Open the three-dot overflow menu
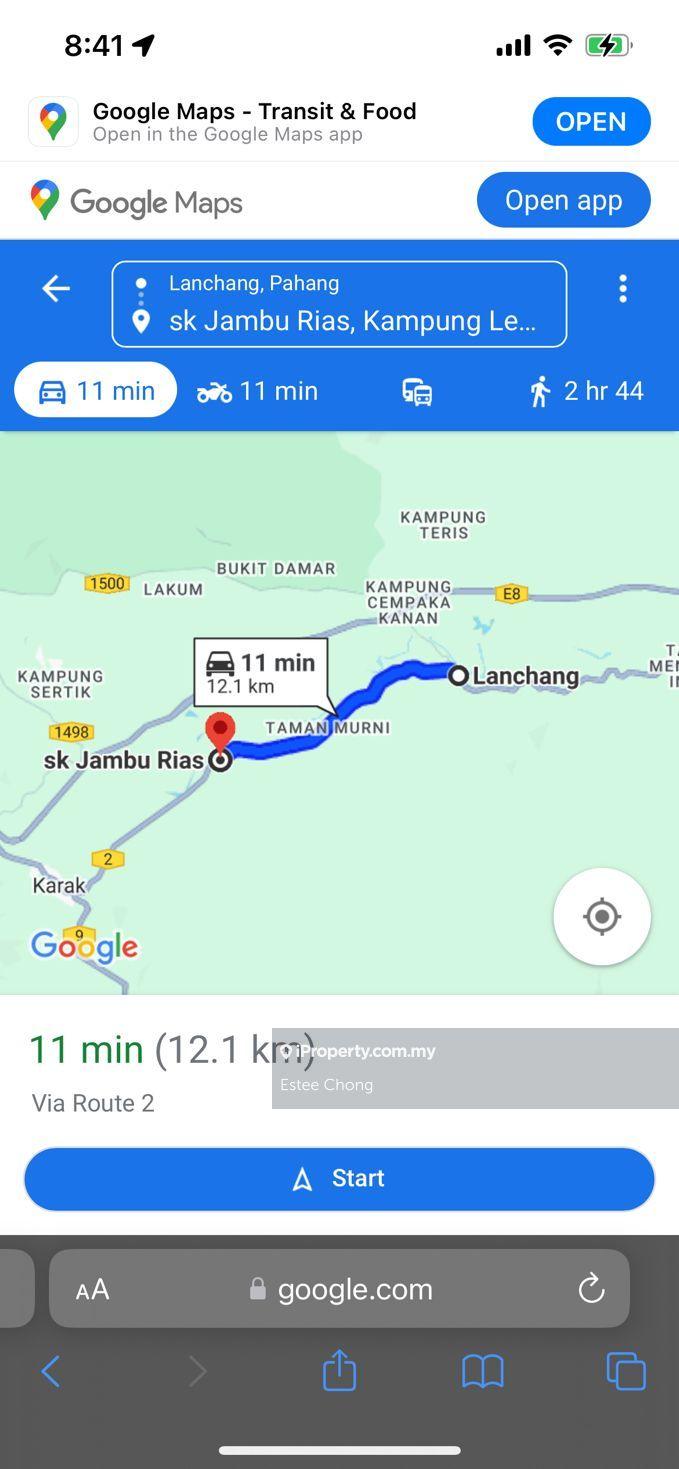 (x=623, y=289)
